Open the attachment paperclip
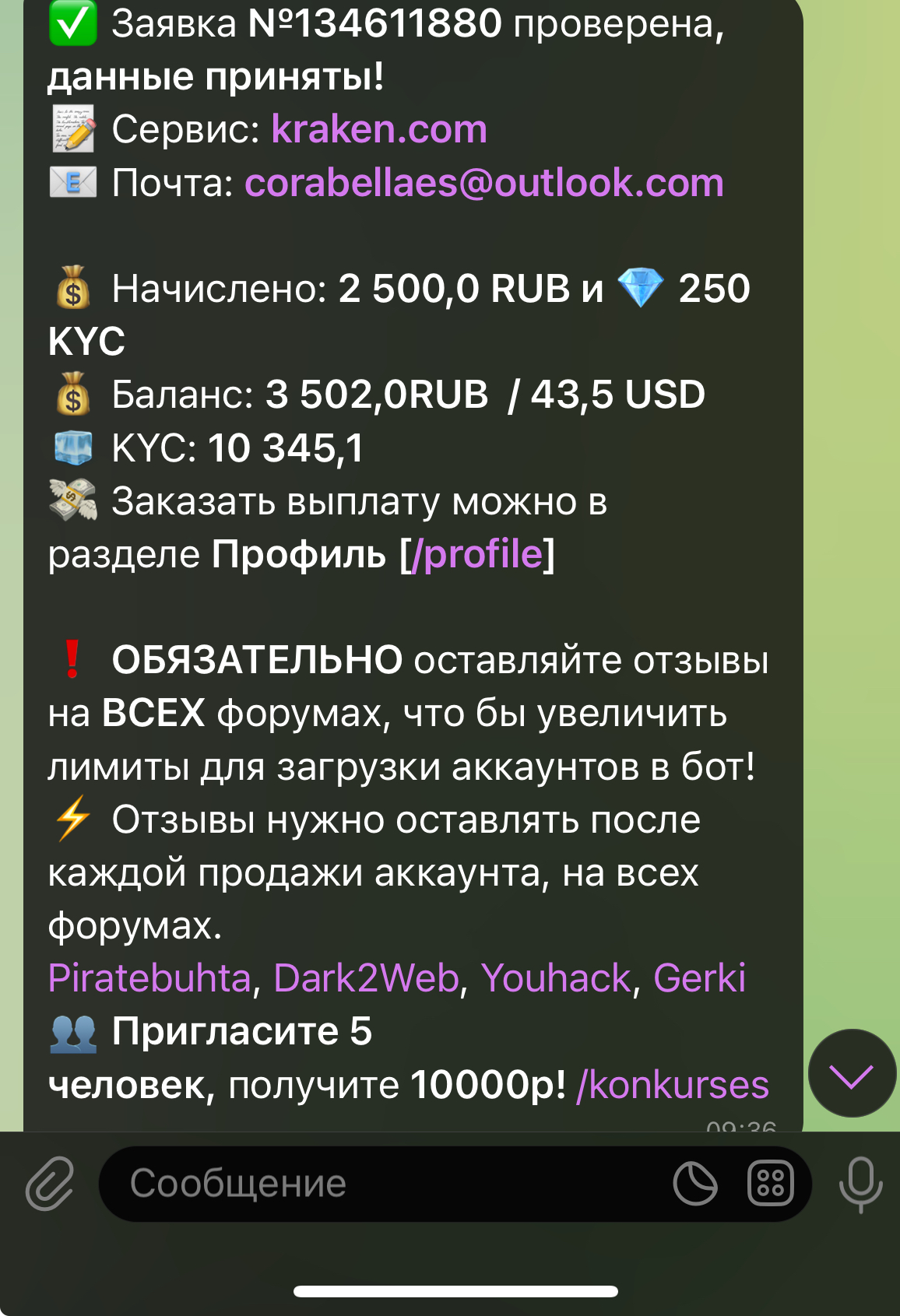 50,1184
